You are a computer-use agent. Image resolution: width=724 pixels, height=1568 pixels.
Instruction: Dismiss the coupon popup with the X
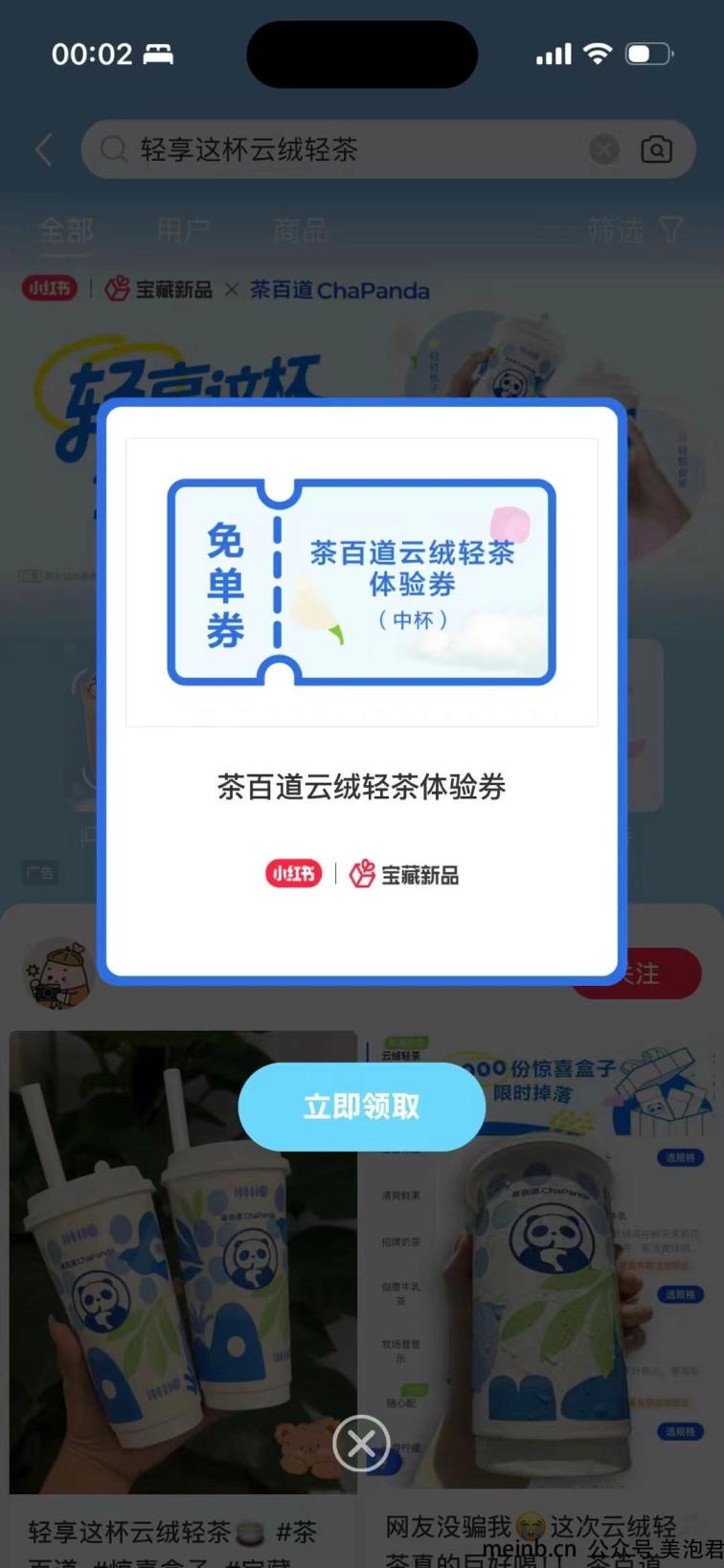[361, 1443]
